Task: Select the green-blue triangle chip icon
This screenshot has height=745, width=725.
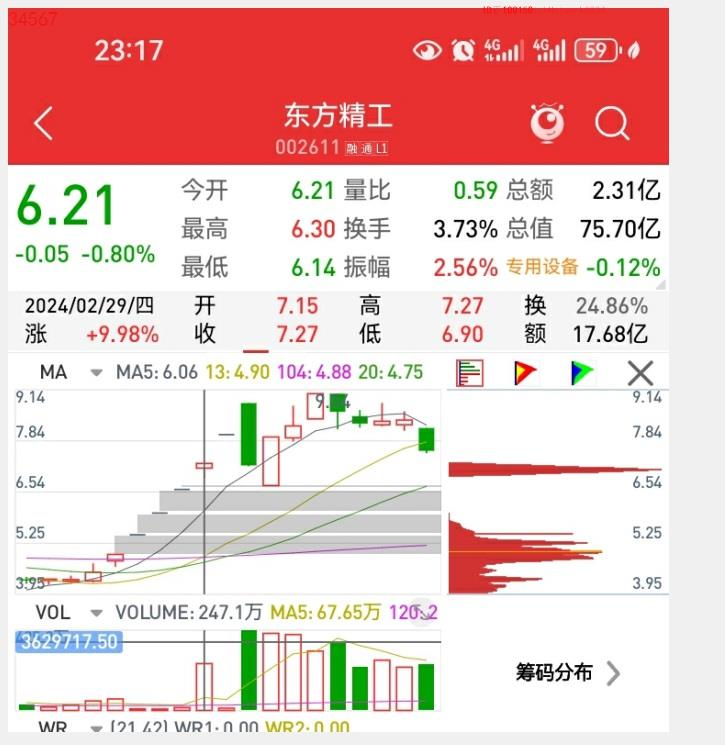Action: click(582, 373)
